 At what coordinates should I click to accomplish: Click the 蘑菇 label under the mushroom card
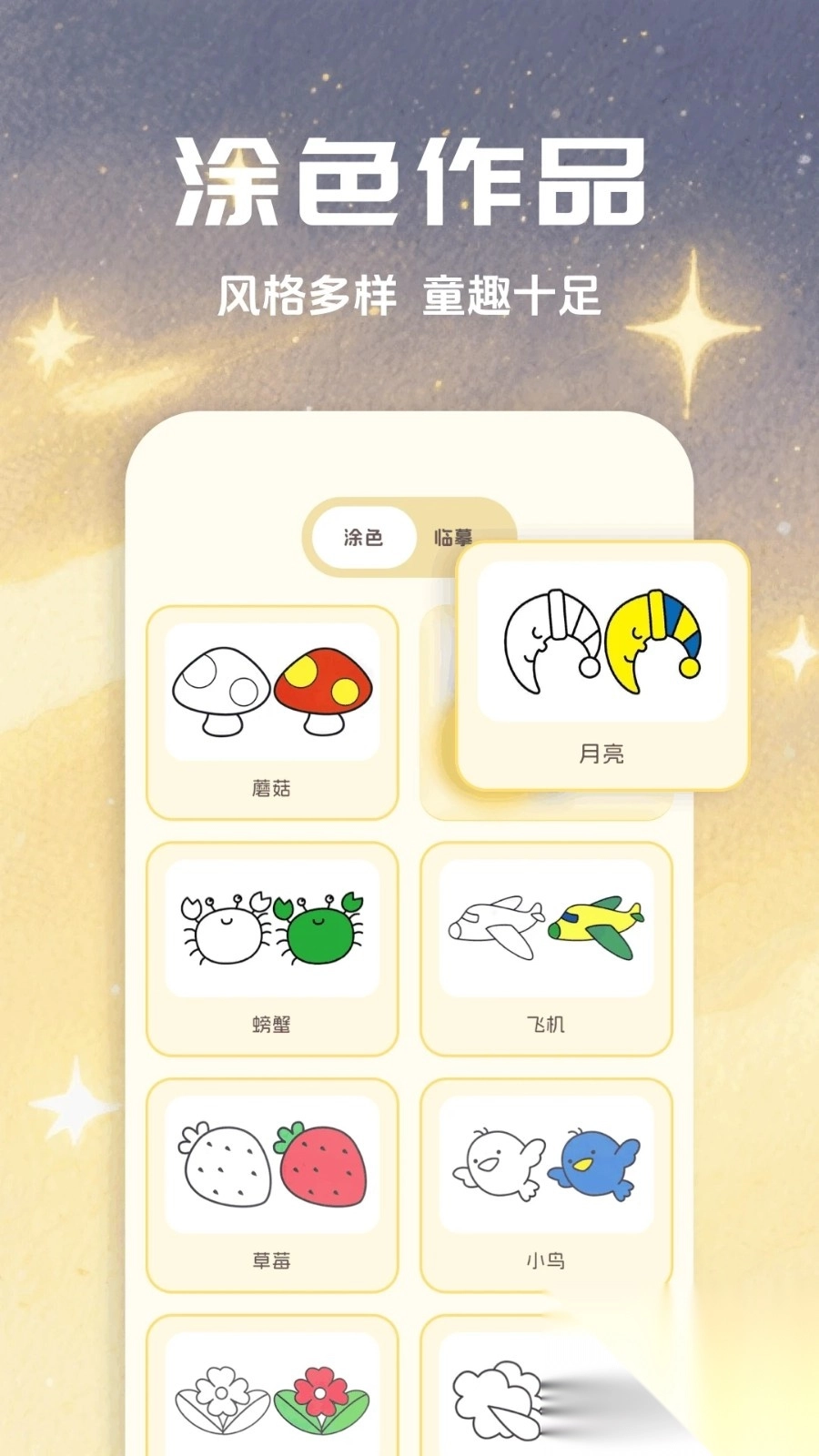point(270,786)
